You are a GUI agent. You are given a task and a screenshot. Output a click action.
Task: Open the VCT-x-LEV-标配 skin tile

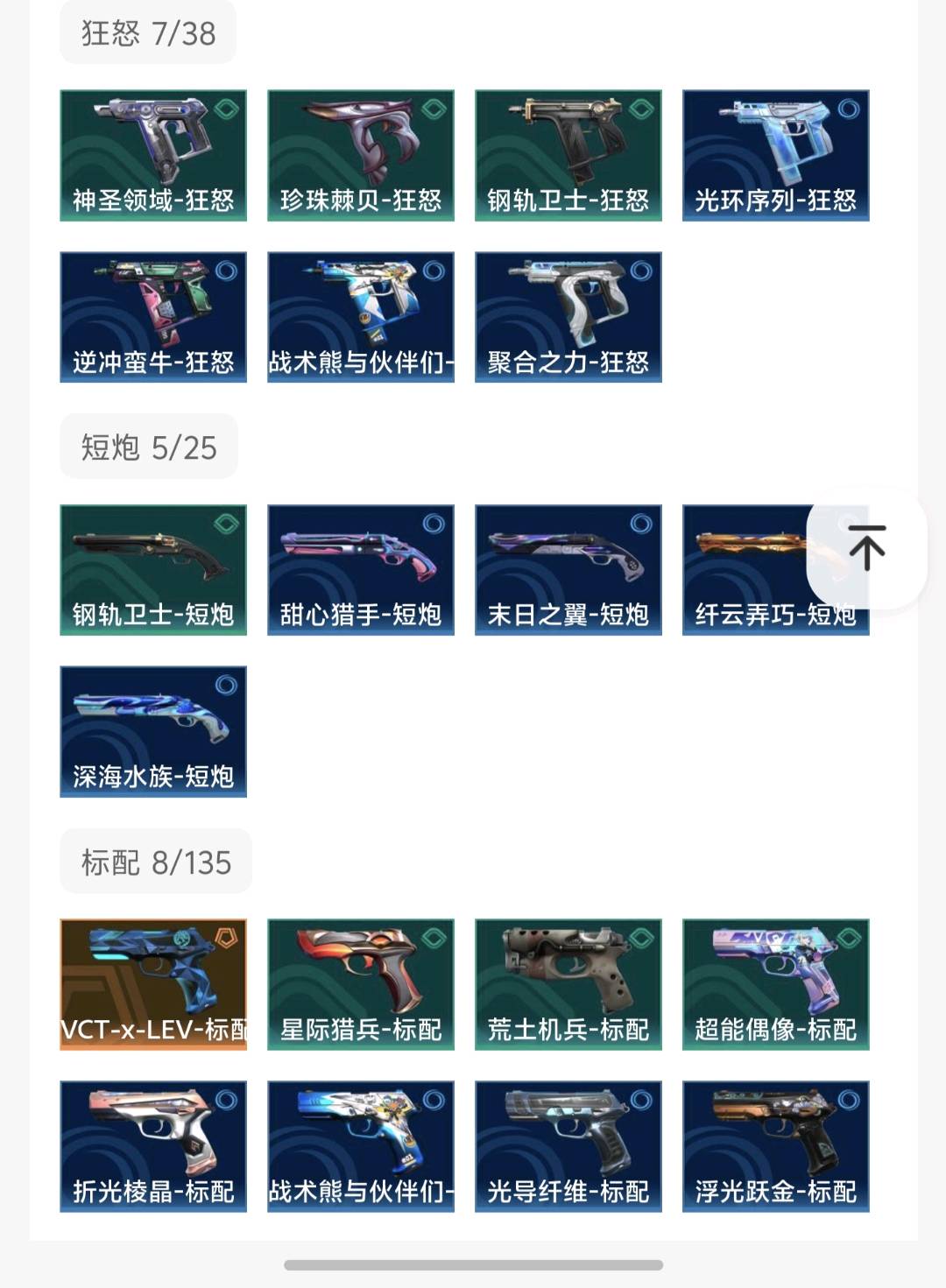[153, 984]
